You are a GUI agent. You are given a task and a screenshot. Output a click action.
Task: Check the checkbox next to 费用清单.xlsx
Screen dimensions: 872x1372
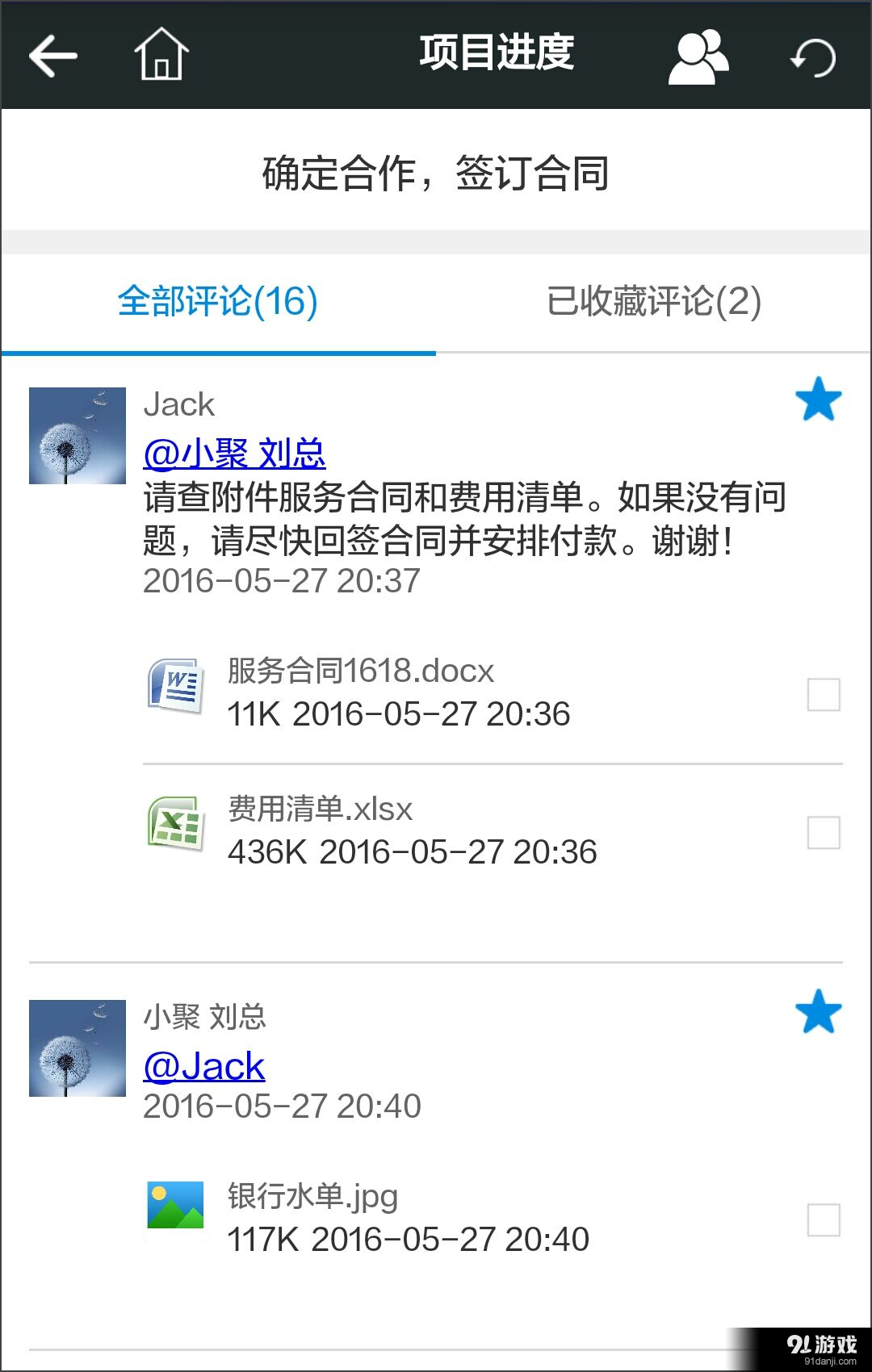tap(821, 830)
